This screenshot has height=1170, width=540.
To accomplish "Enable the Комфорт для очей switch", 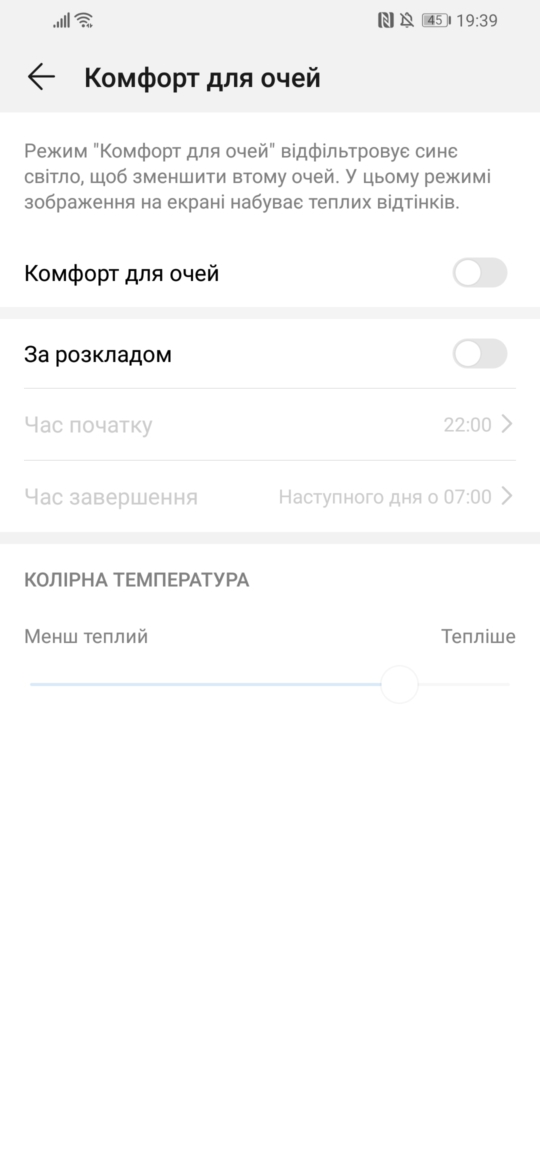I will tap(480, 273).
